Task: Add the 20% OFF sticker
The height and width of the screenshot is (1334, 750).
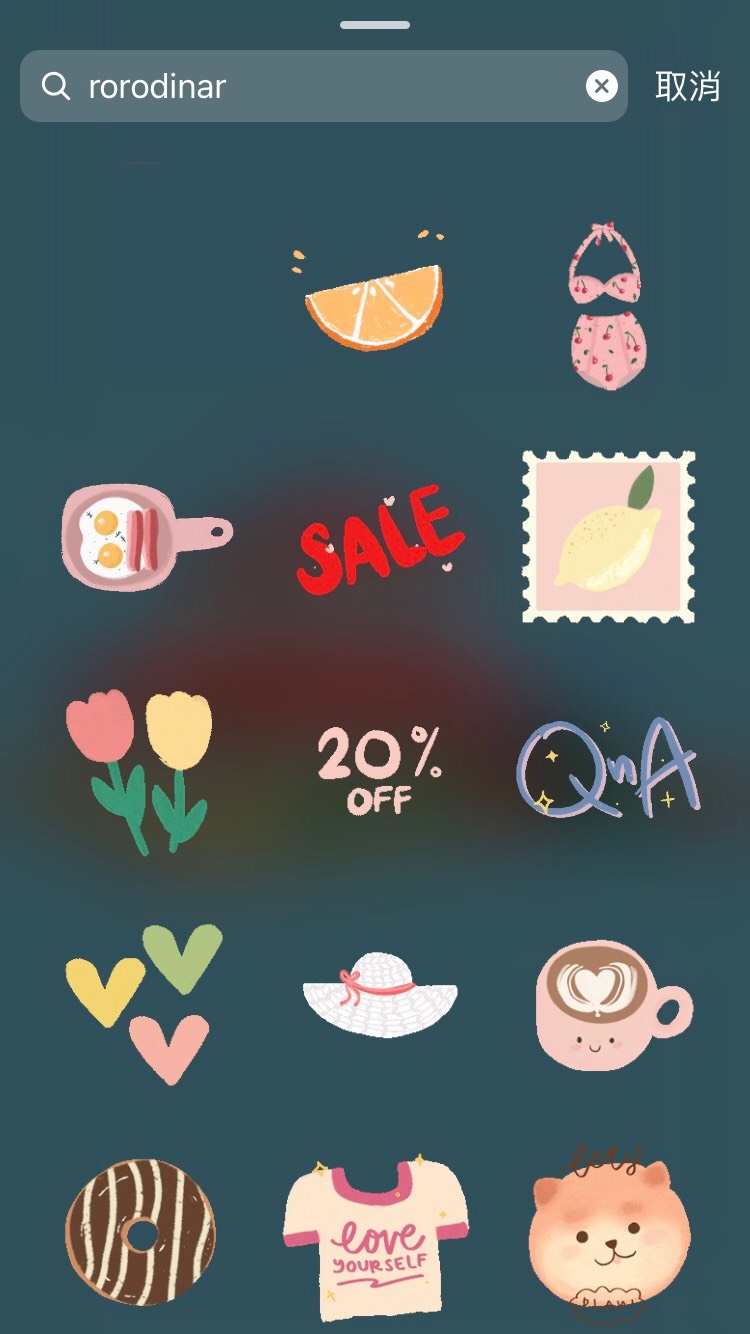Action: [x=379, y=768]
